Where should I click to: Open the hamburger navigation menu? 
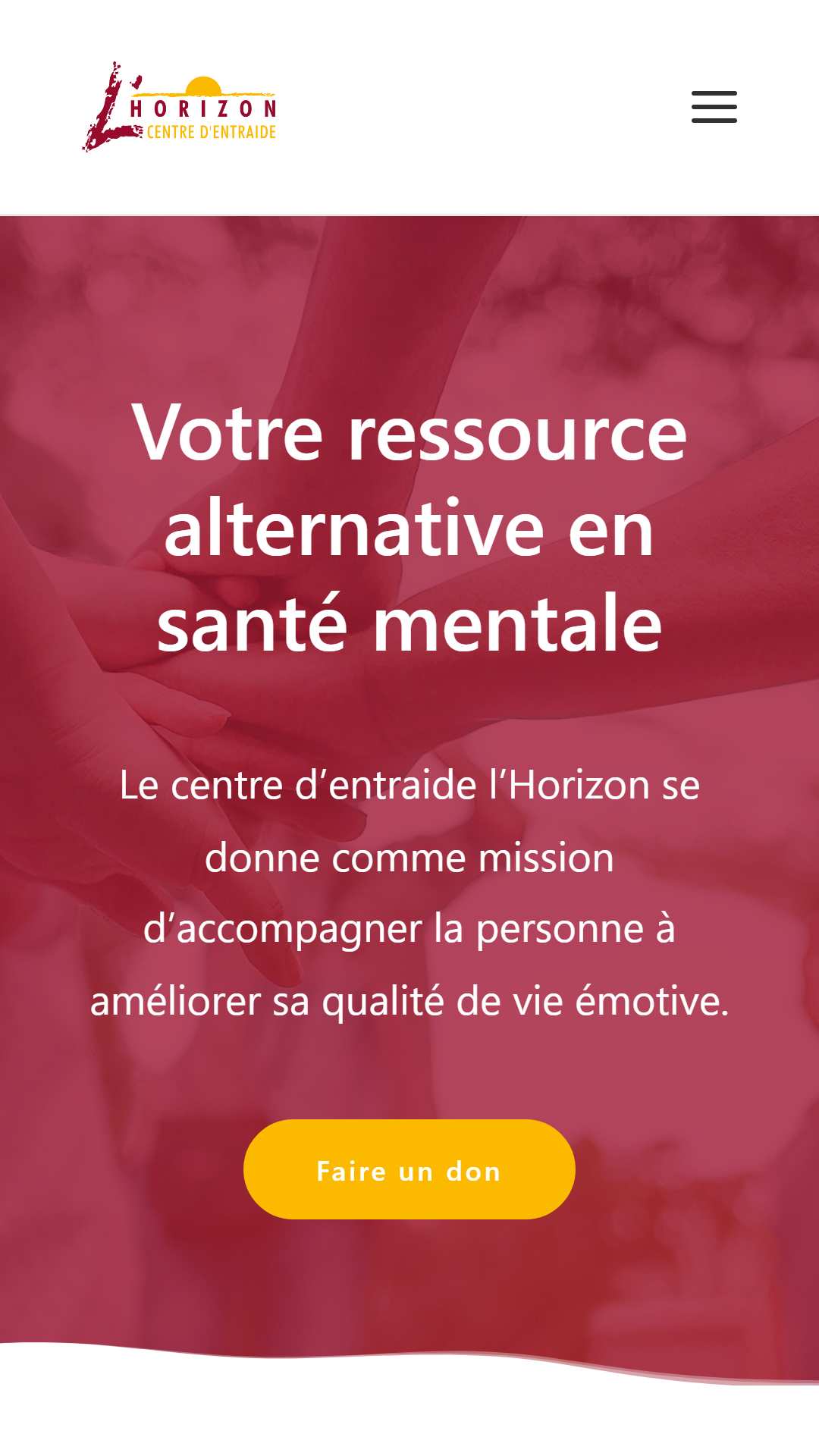pos(714,107)
